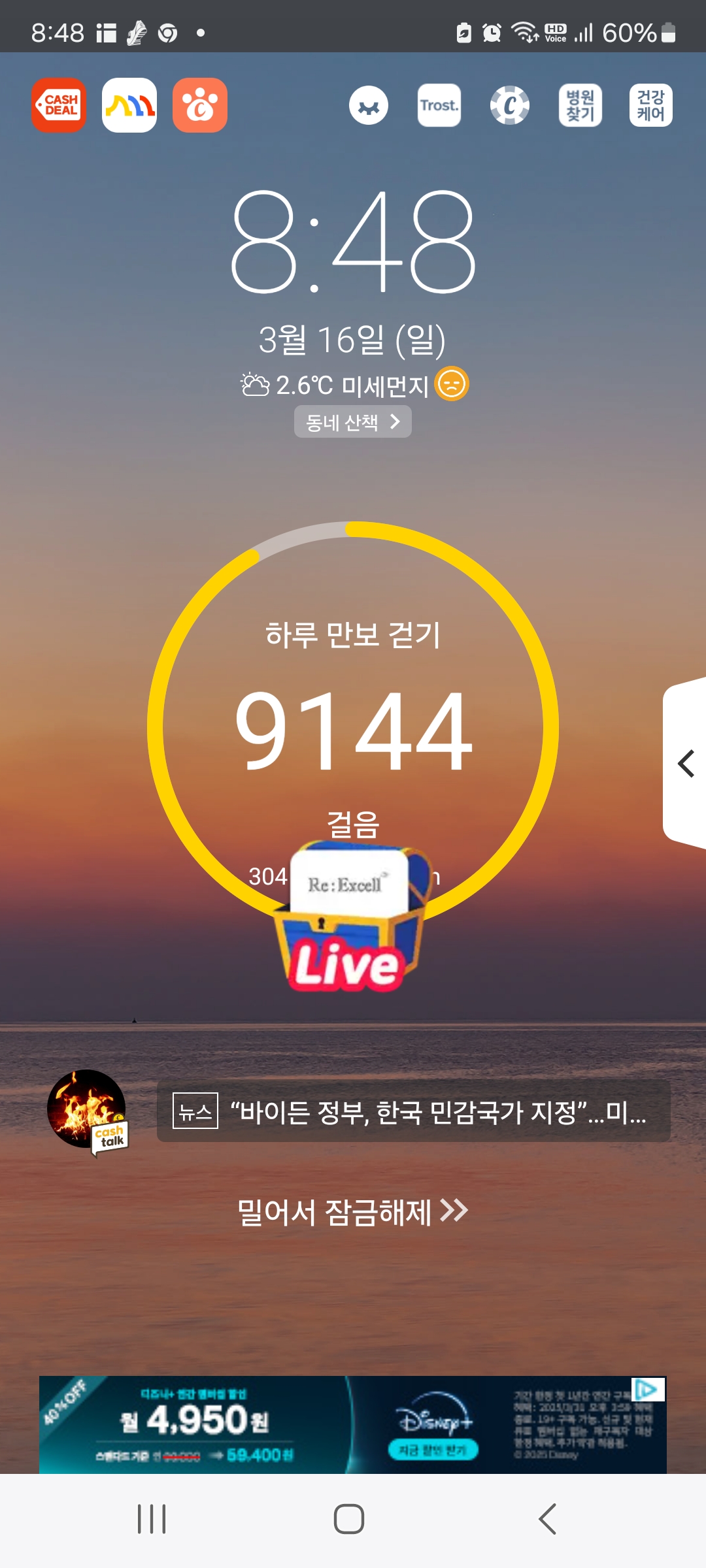This screenshot has height=1568, width=706.
Task: Tap the 동네 산책 chip
Action: [x=352, y=422]
